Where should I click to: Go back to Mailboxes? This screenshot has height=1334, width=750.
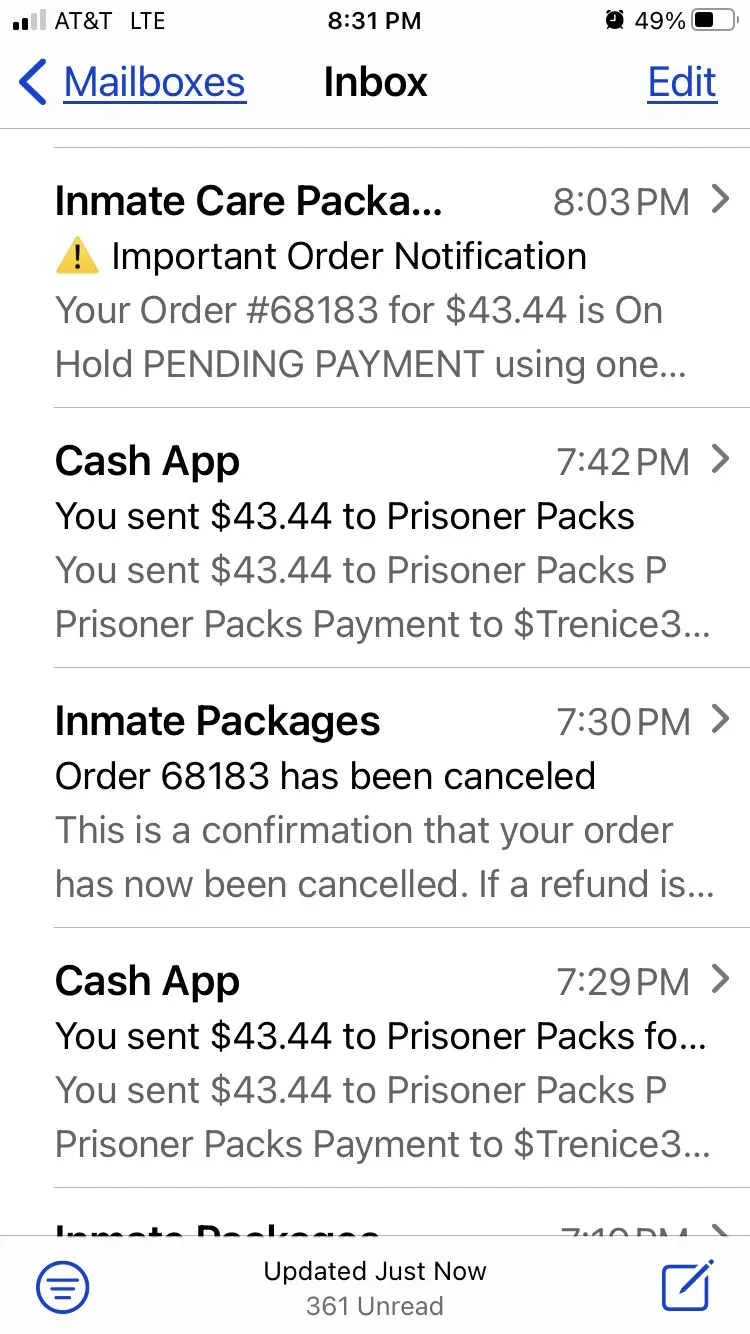tap(132, 82)
